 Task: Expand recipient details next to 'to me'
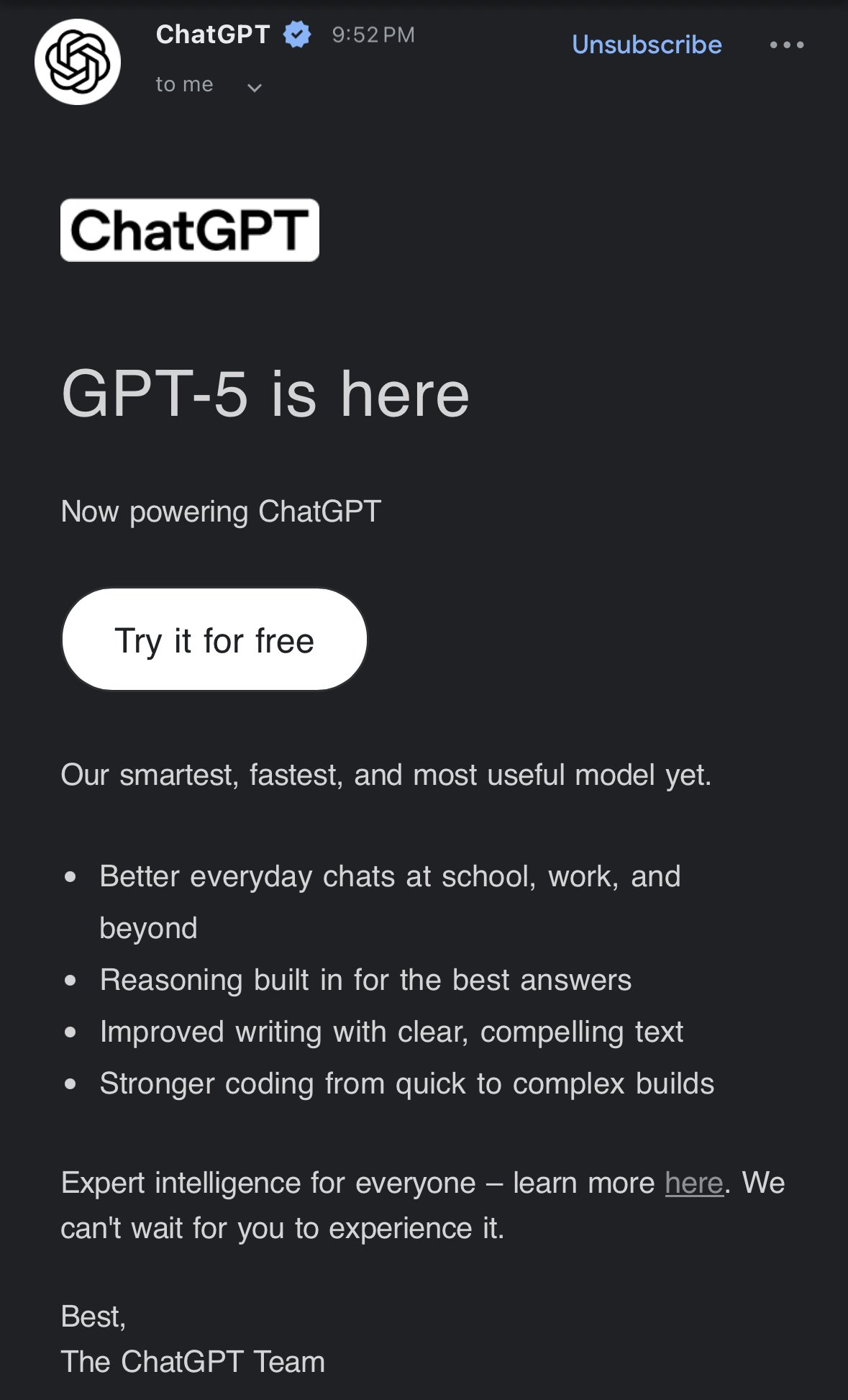pyautogui.click(x=254, y=88)
